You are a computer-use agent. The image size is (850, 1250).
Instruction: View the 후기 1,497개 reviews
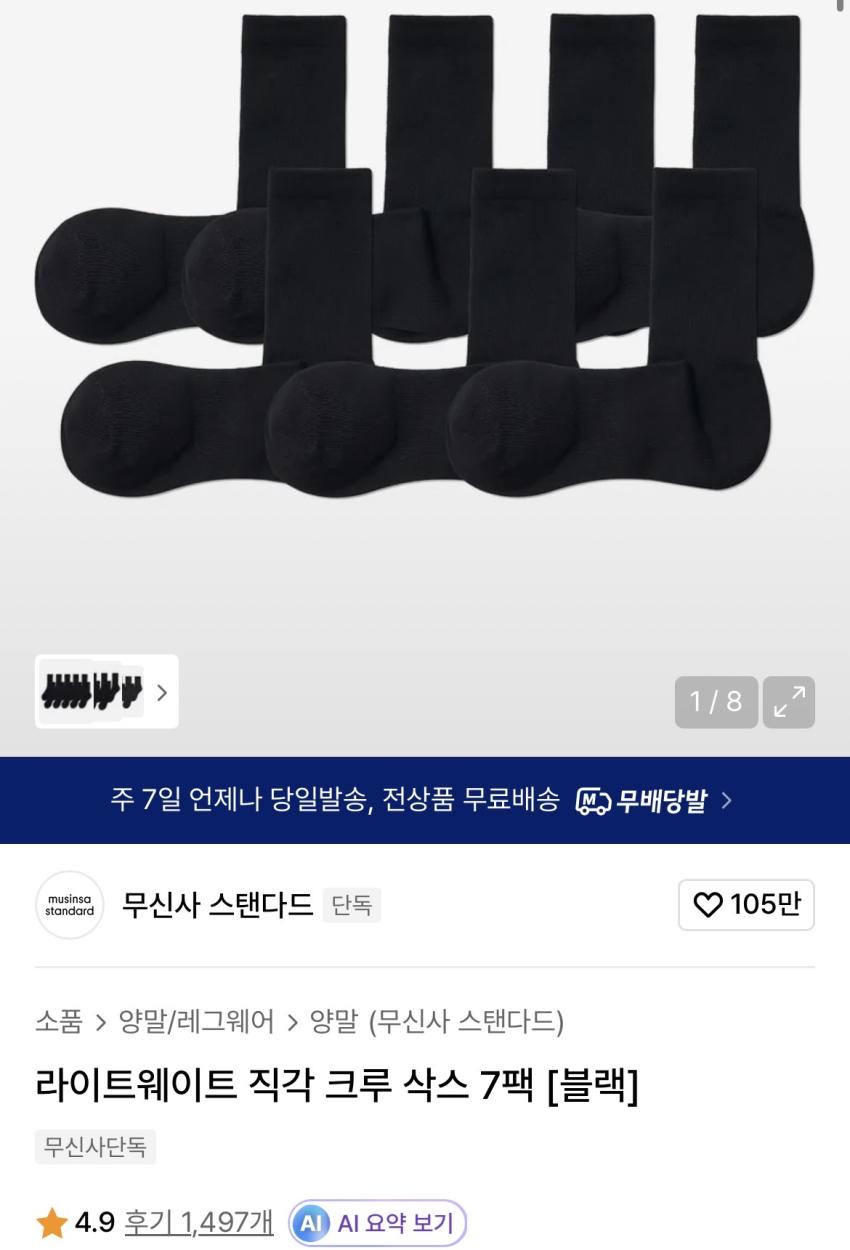coord(198,1222)
